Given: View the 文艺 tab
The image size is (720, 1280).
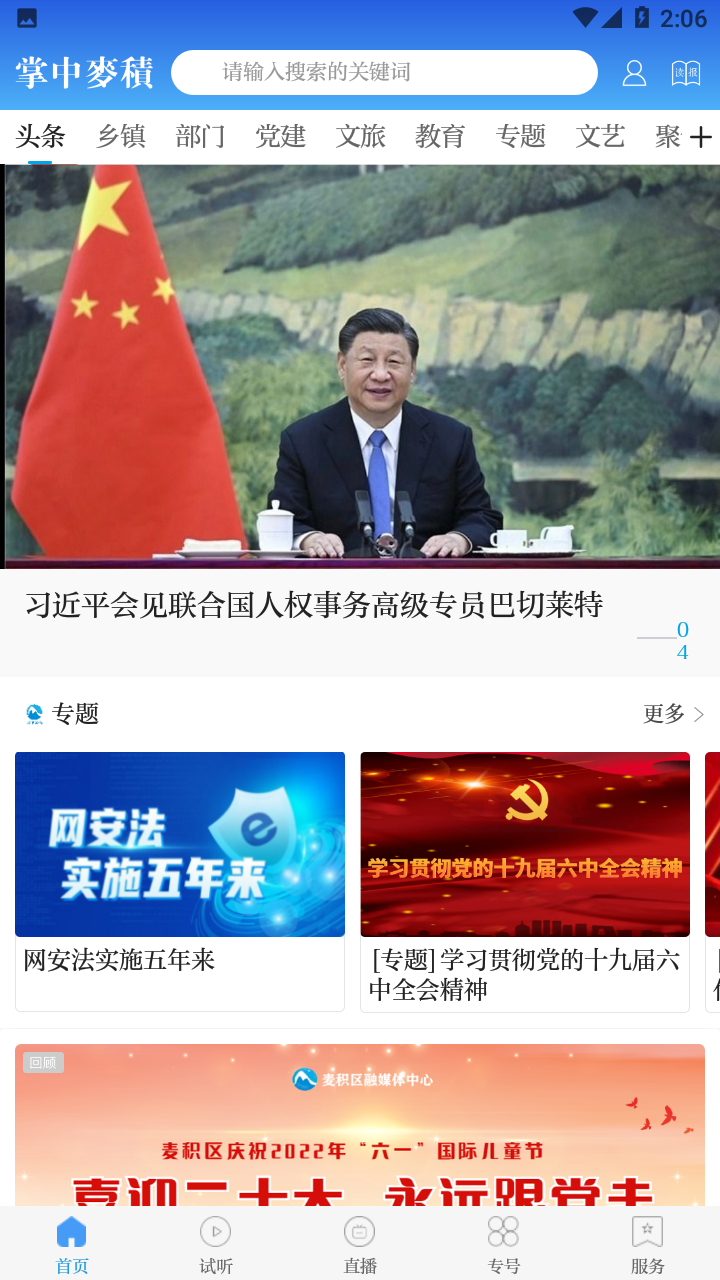Looking at the screenshot, I should [601, 136].
